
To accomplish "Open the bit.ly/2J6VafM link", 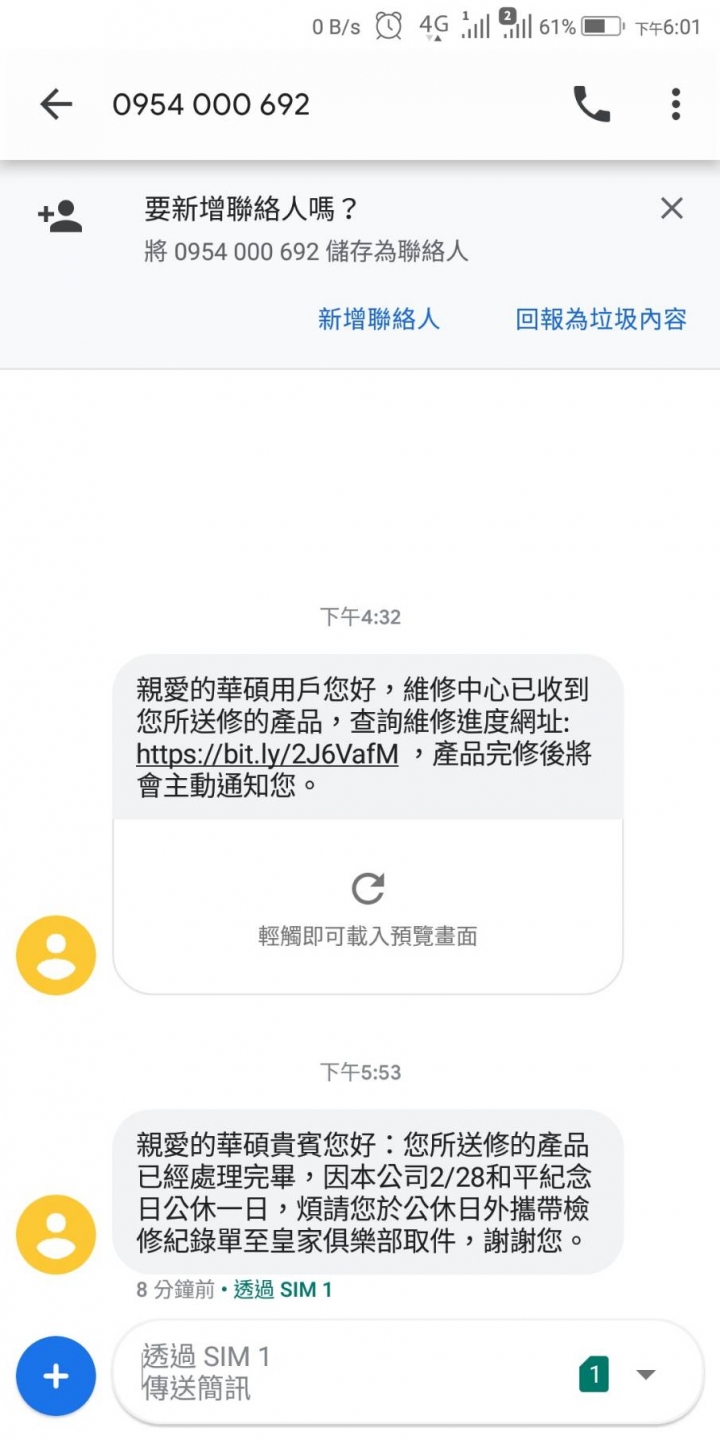I will click(267, 755).
